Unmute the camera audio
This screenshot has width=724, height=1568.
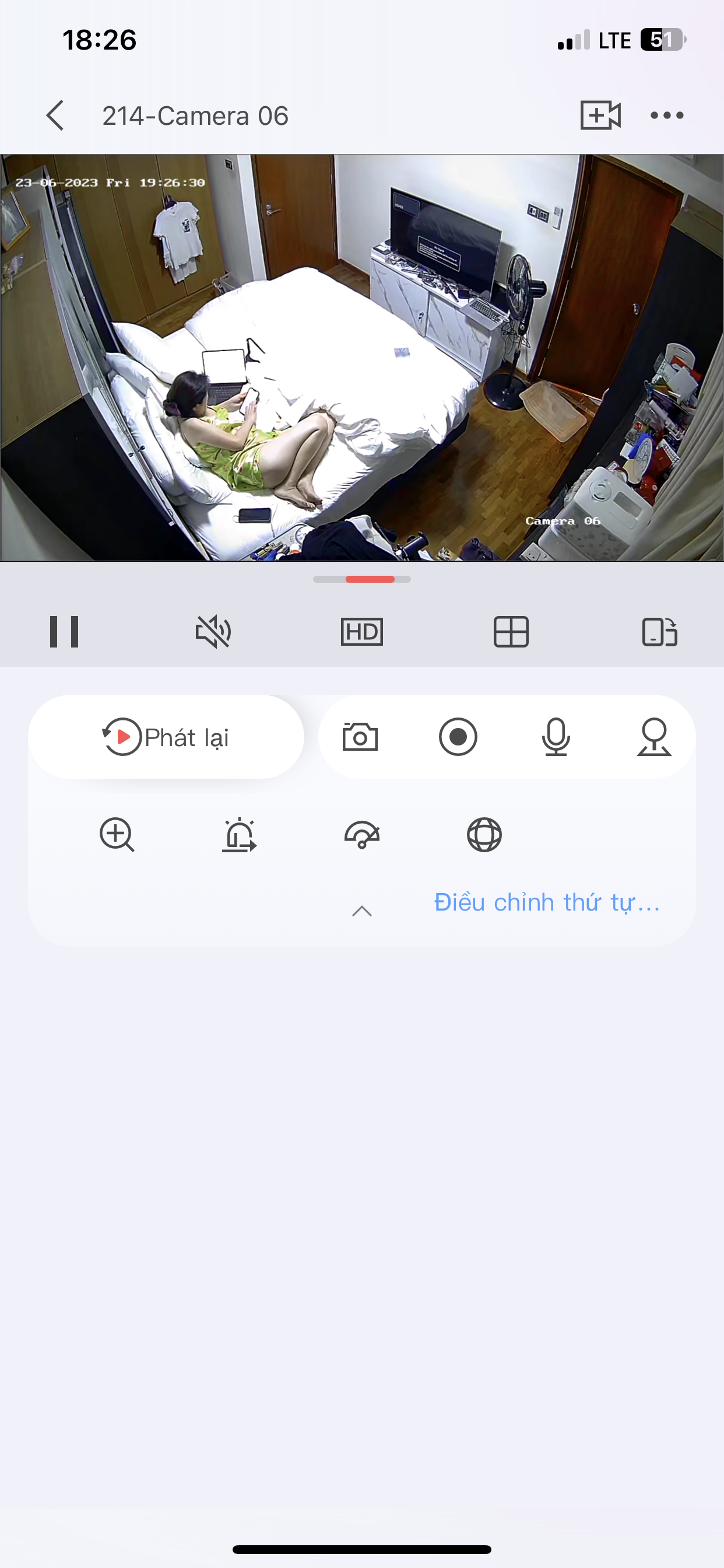click(213, 631)
